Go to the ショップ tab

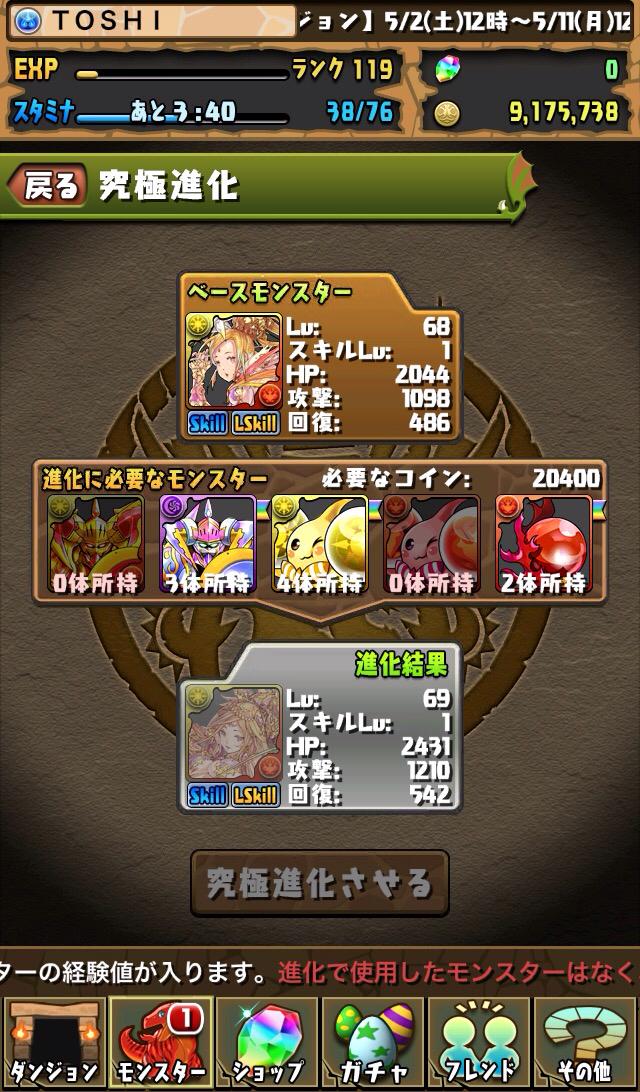[266, 1043]
